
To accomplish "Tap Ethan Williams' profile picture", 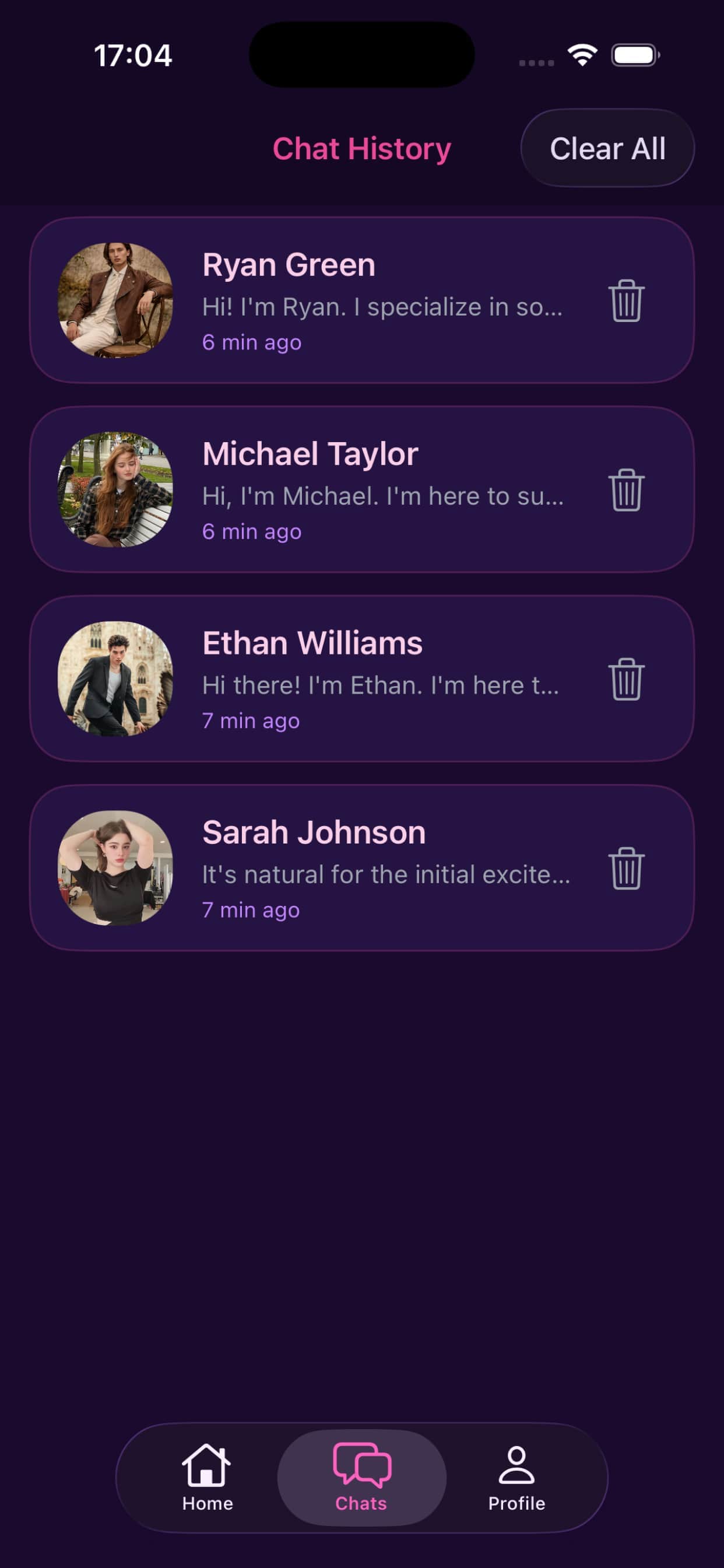I will pyautogui.click(x=114, y=681).
